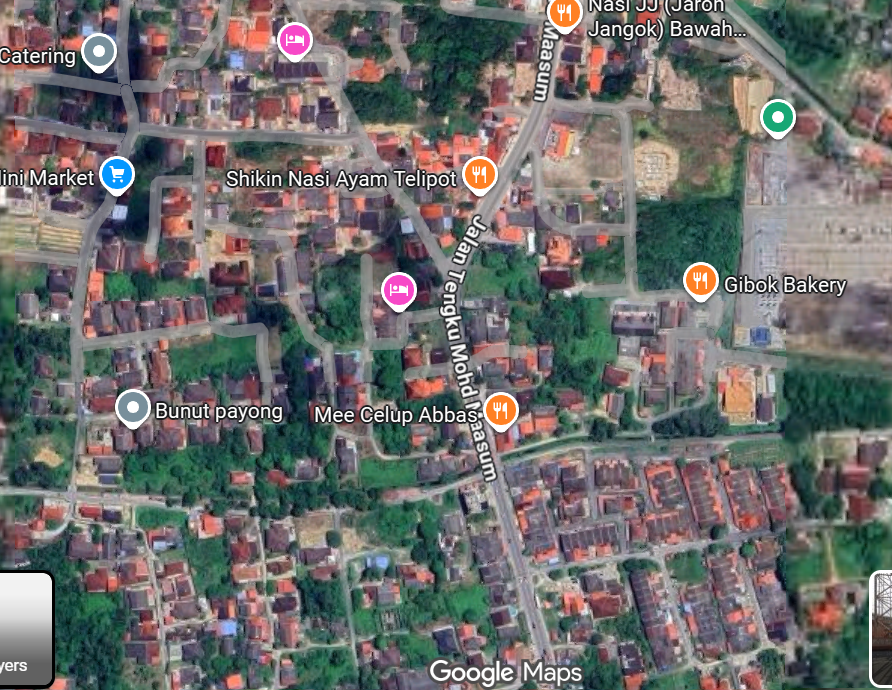This screenshot has width=892, height=690.
Task: Open the Catering place marker
Action: (98, 50)
